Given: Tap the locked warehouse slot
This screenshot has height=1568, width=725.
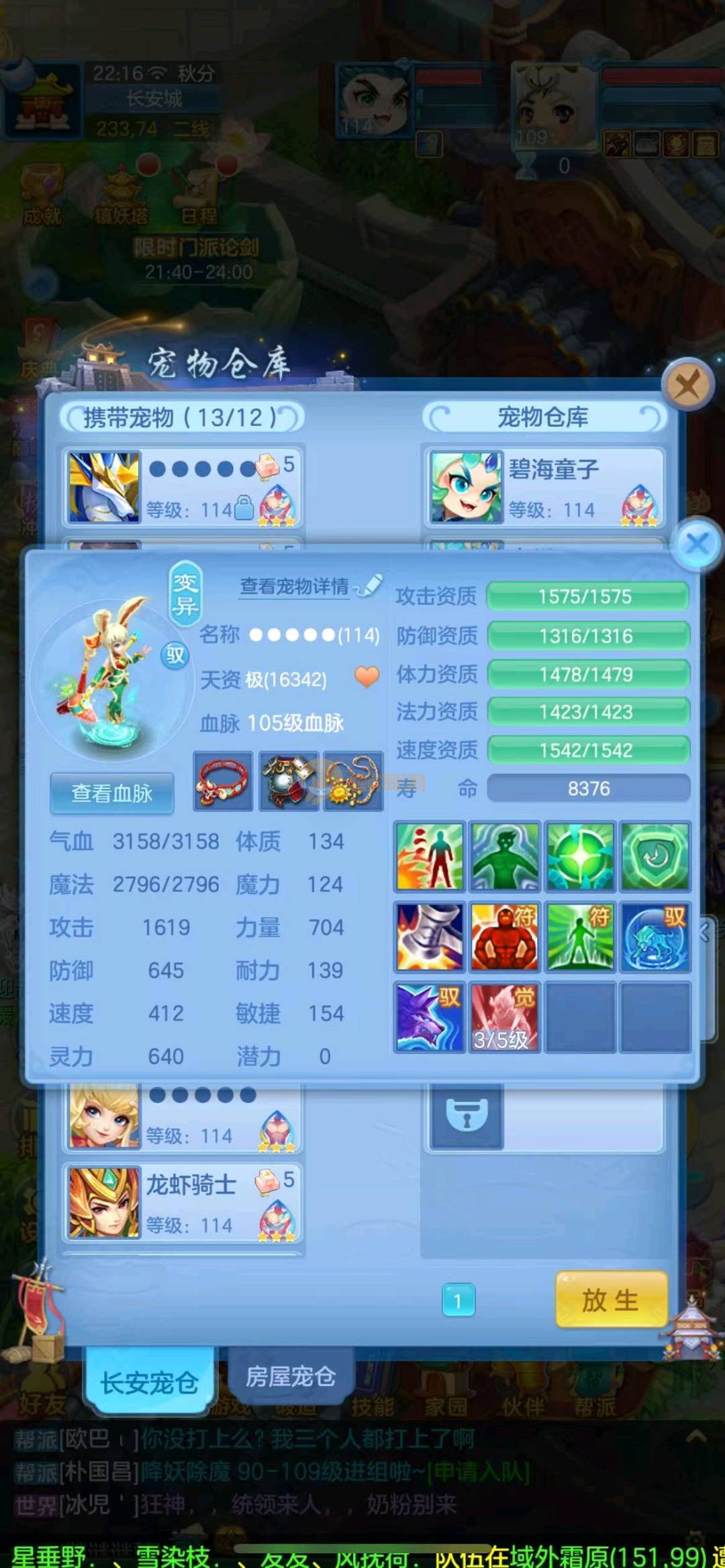Looking at the screenshot, I should (467, 1115).
